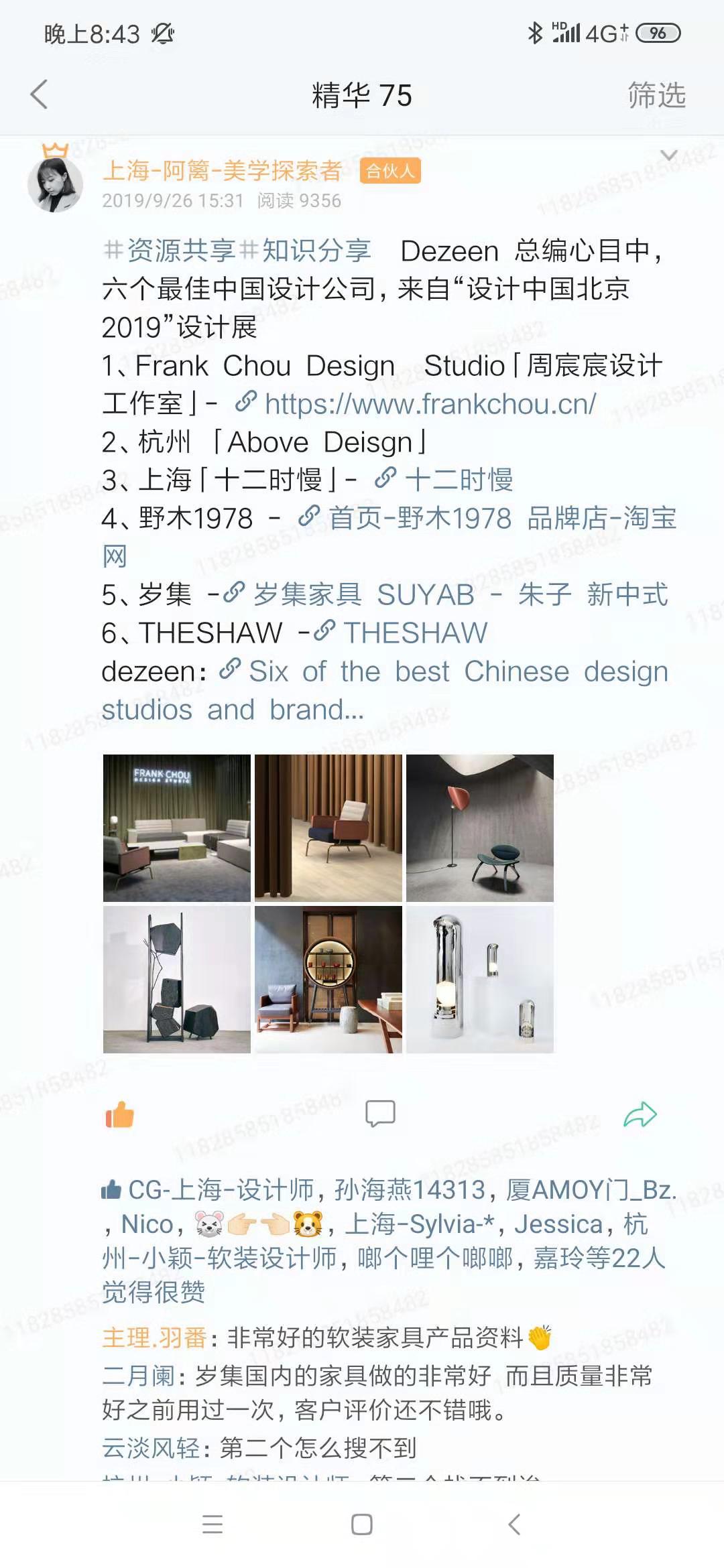
Task: Go back using the top-left arrow
Action: (x=39, y=94)
